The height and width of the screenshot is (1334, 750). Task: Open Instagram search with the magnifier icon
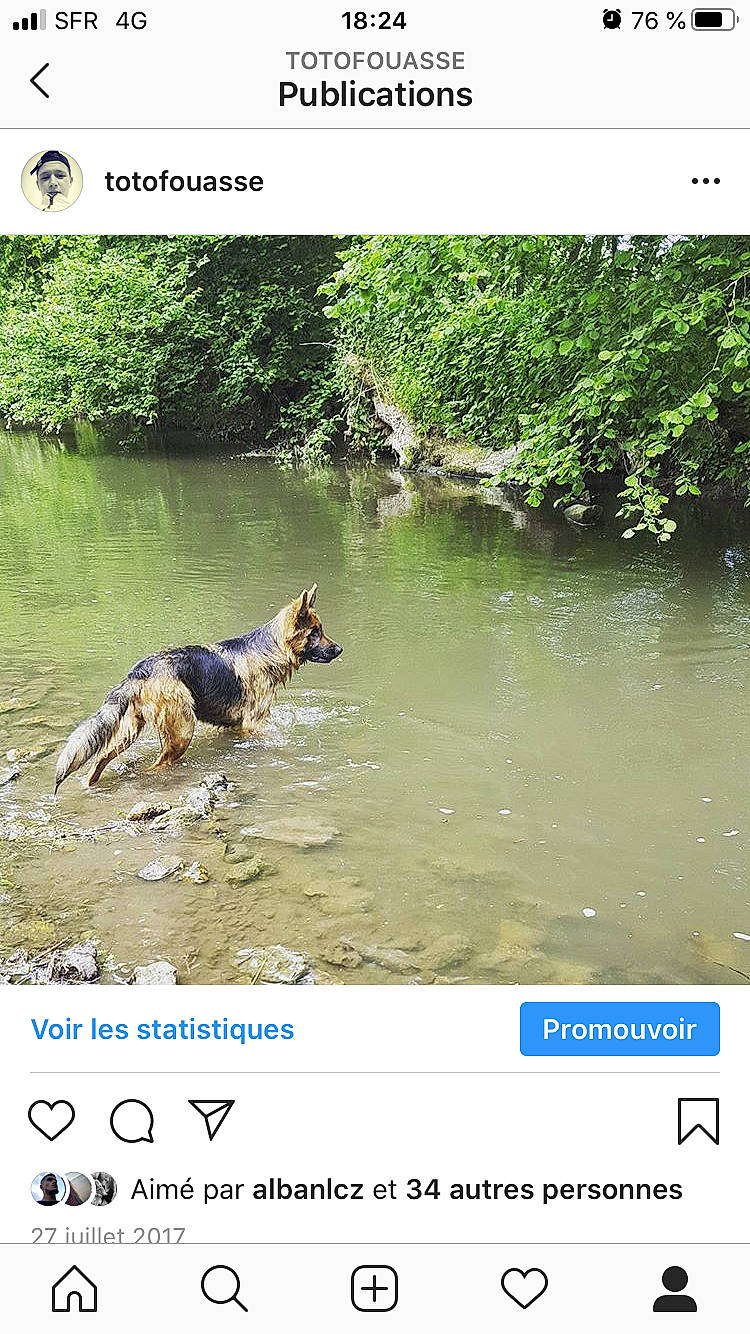point(223,1289)
